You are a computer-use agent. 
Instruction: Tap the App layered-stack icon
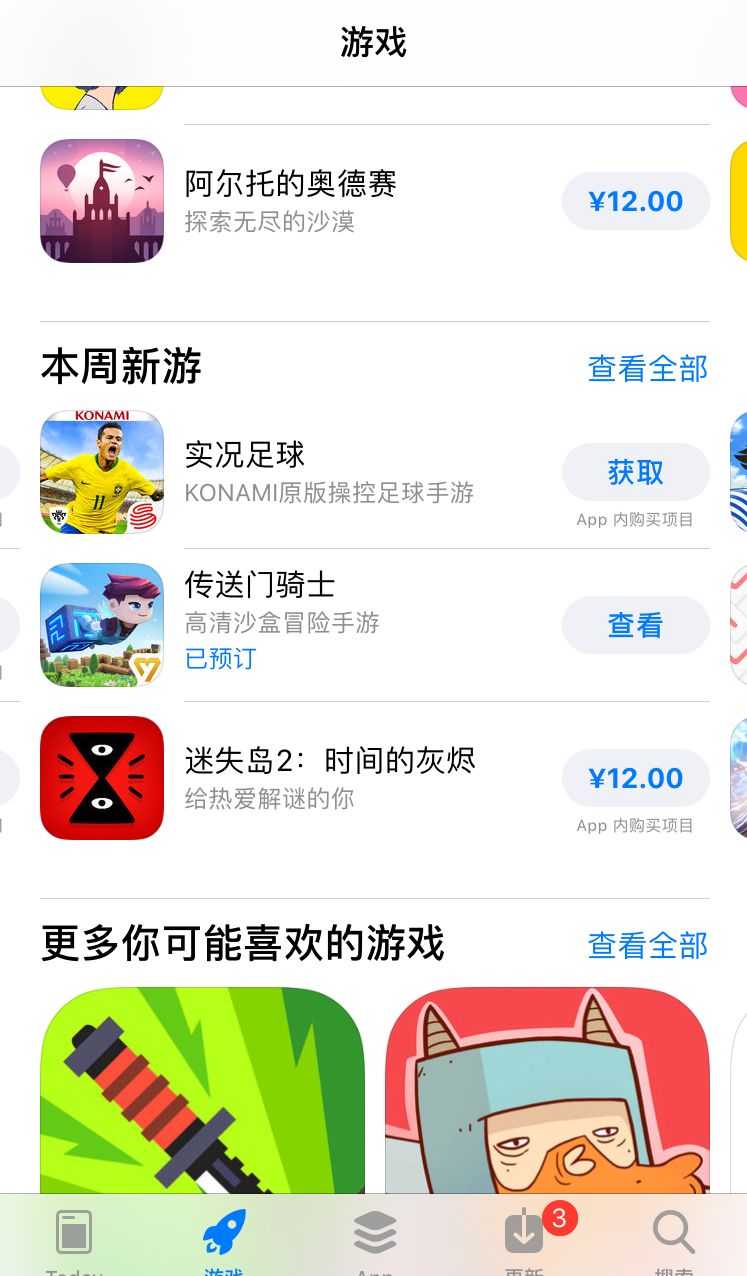373,1232
